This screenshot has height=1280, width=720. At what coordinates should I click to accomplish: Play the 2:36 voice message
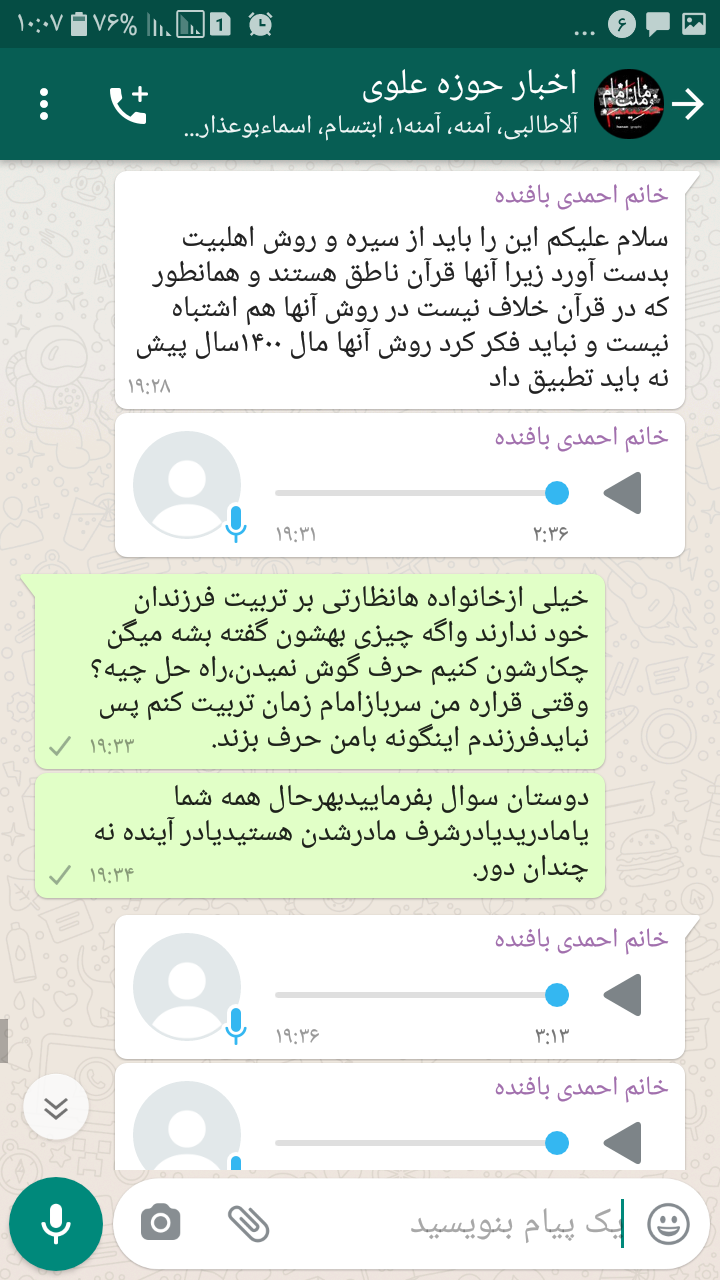(624, 493)
